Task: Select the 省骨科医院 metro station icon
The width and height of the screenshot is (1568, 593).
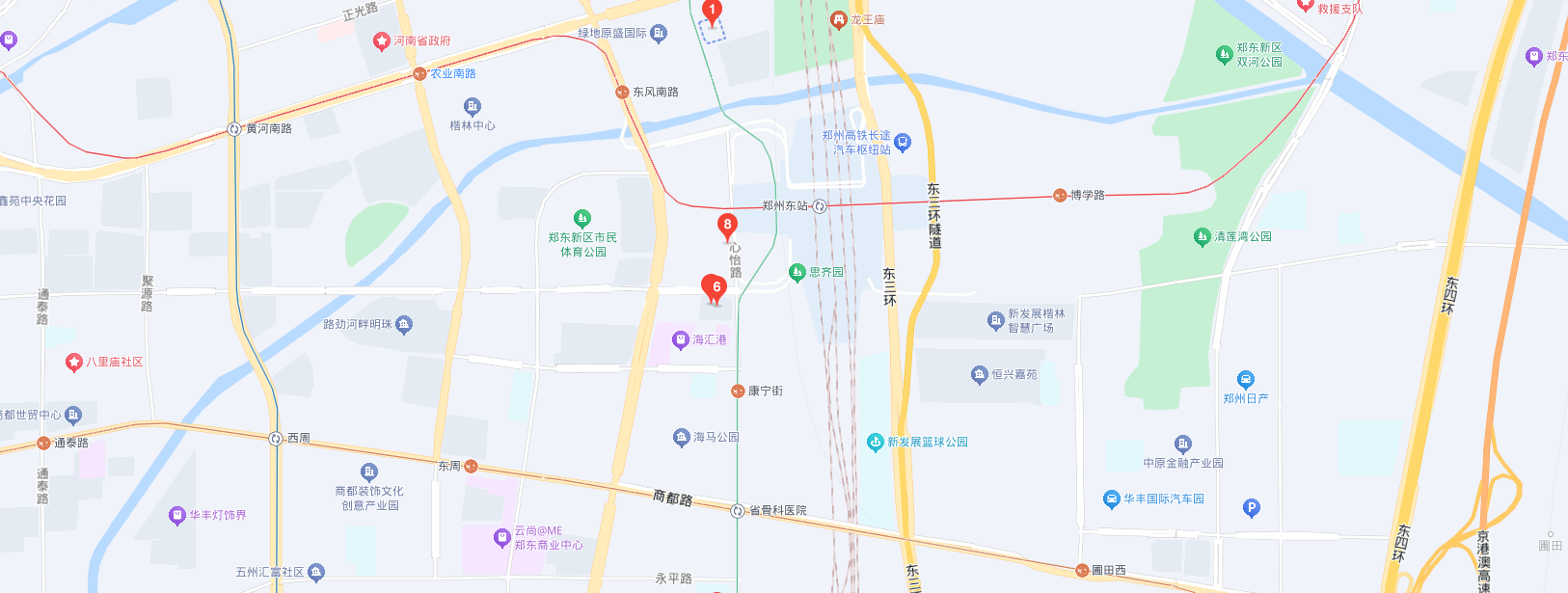Action: coord(738,511)
